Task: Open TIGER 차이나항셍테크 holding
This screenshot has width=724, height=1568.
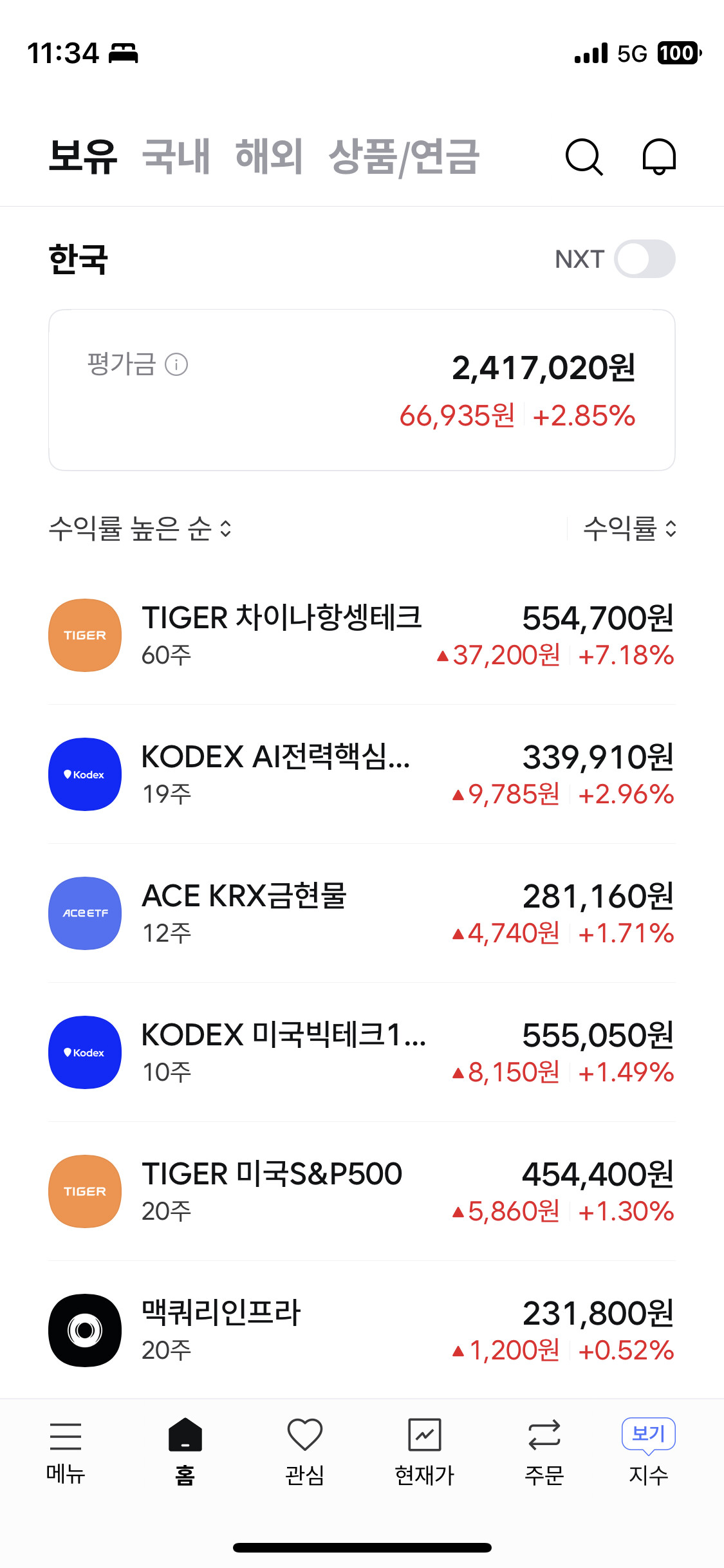Action: tap(362, 635)
